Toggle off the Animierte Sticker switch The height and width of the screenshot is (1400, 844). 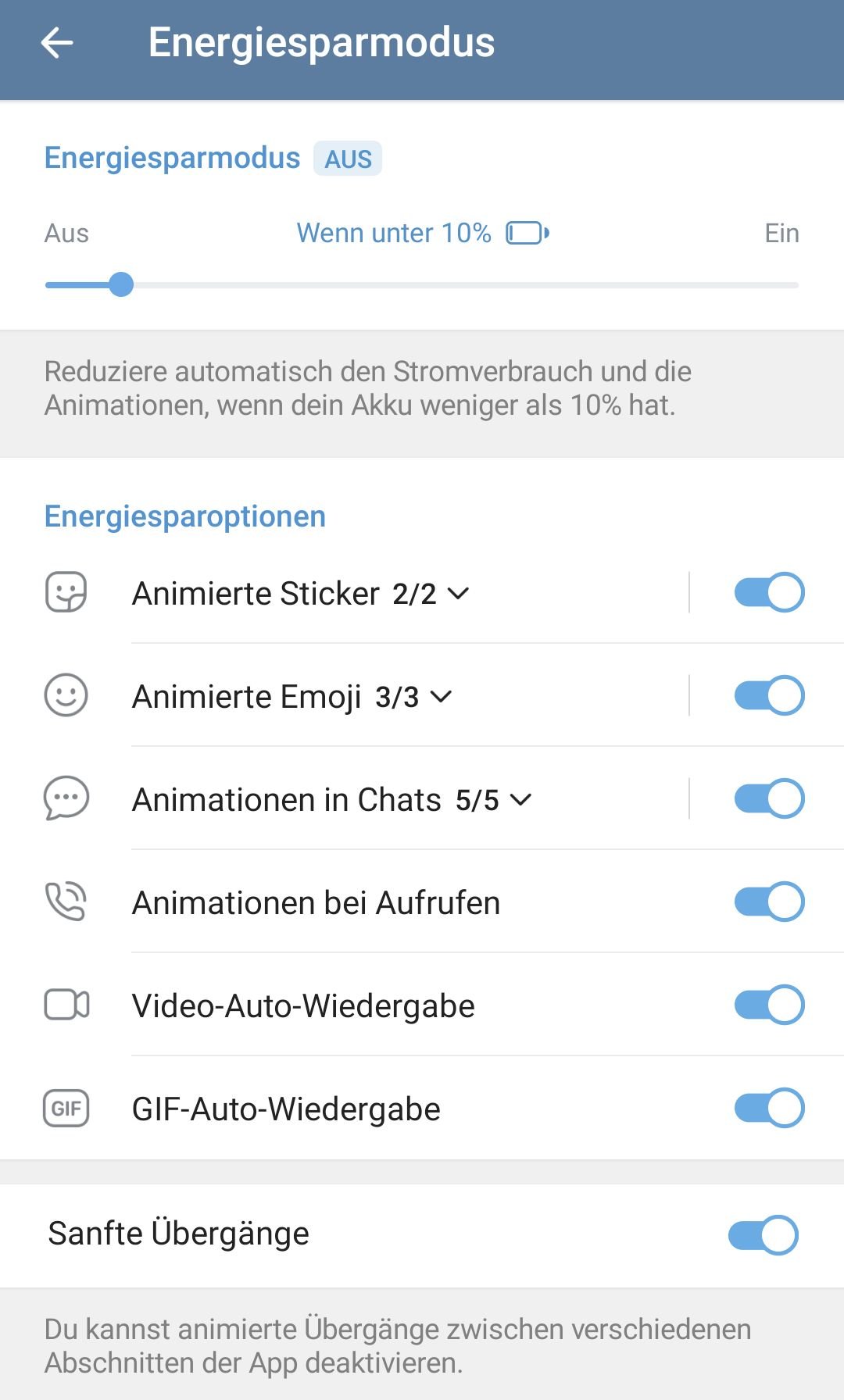tap(769, 592)
